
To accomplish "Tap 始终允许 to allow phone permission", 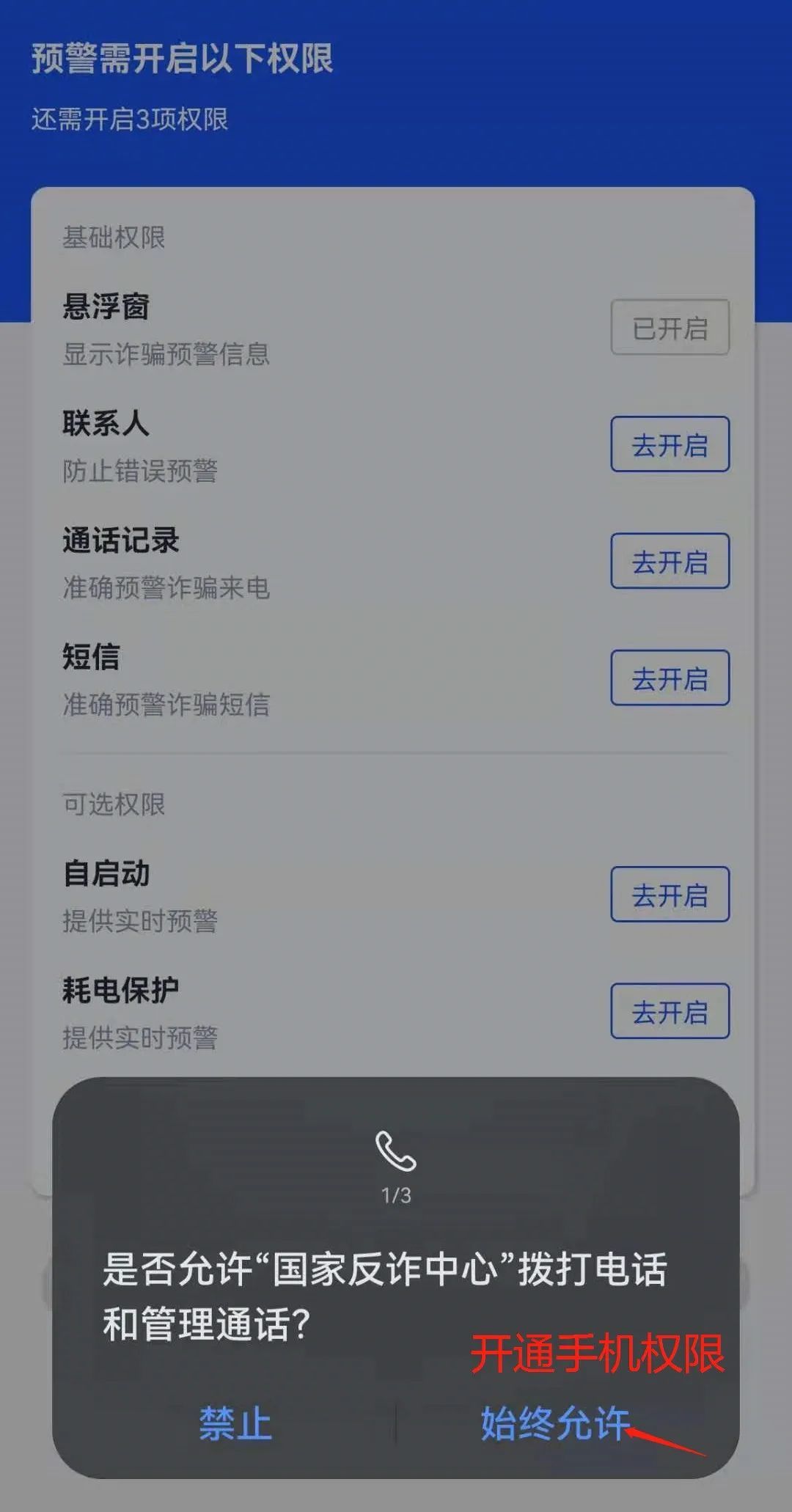I will 555,1423.
